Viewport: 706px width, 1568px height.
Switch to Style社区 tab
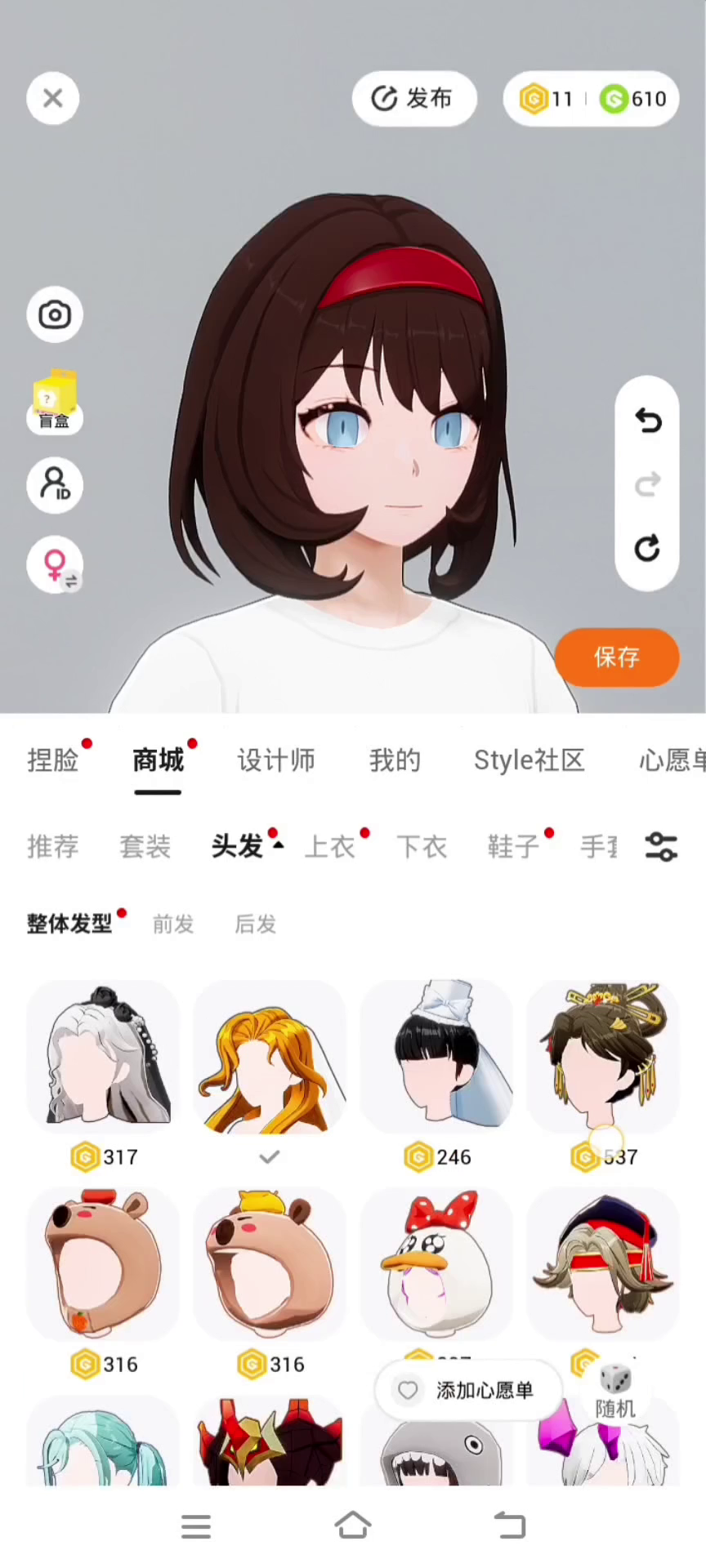(529, 760)
